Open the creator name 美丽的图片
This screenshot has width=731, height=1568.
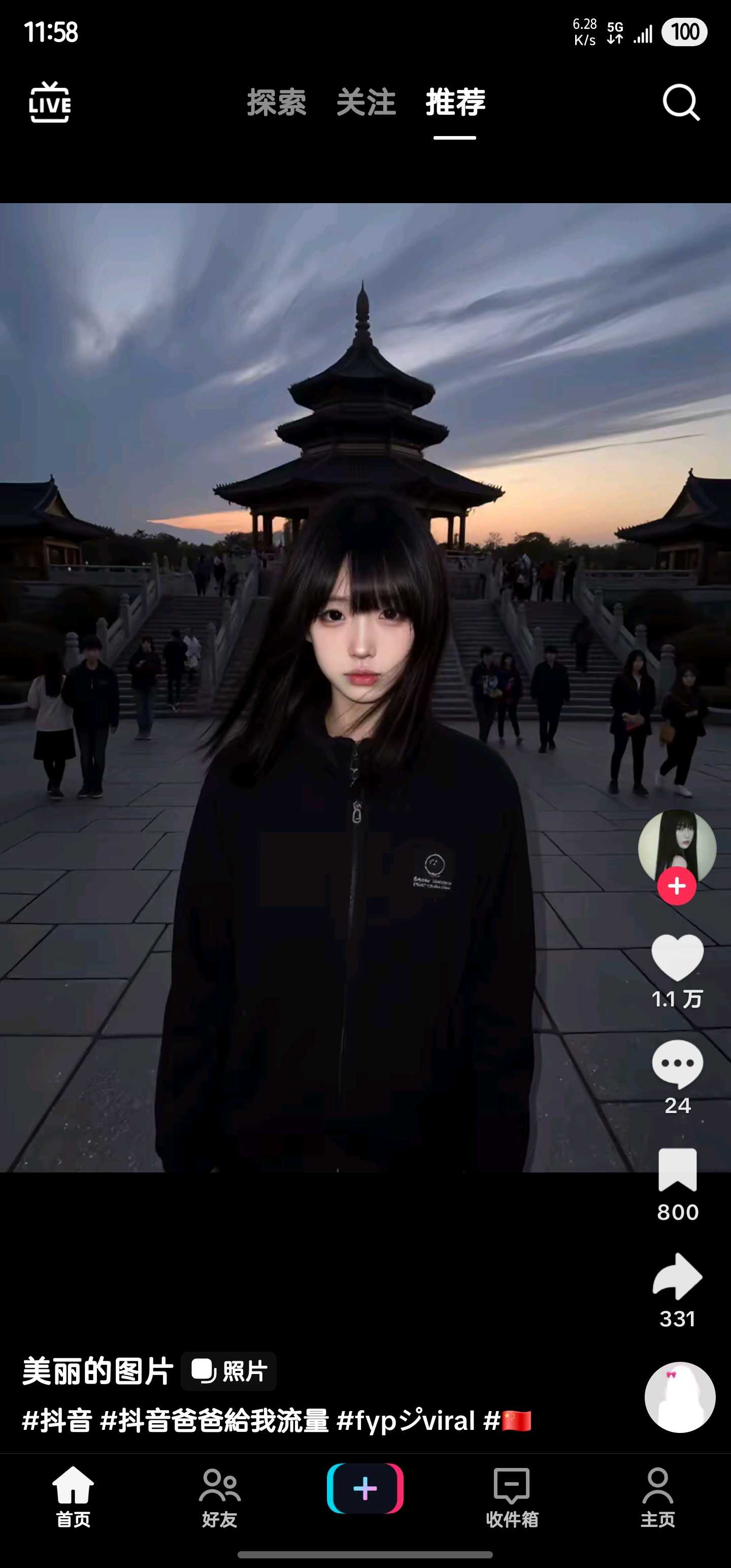pyautogui.click(x=98, y=1371)
